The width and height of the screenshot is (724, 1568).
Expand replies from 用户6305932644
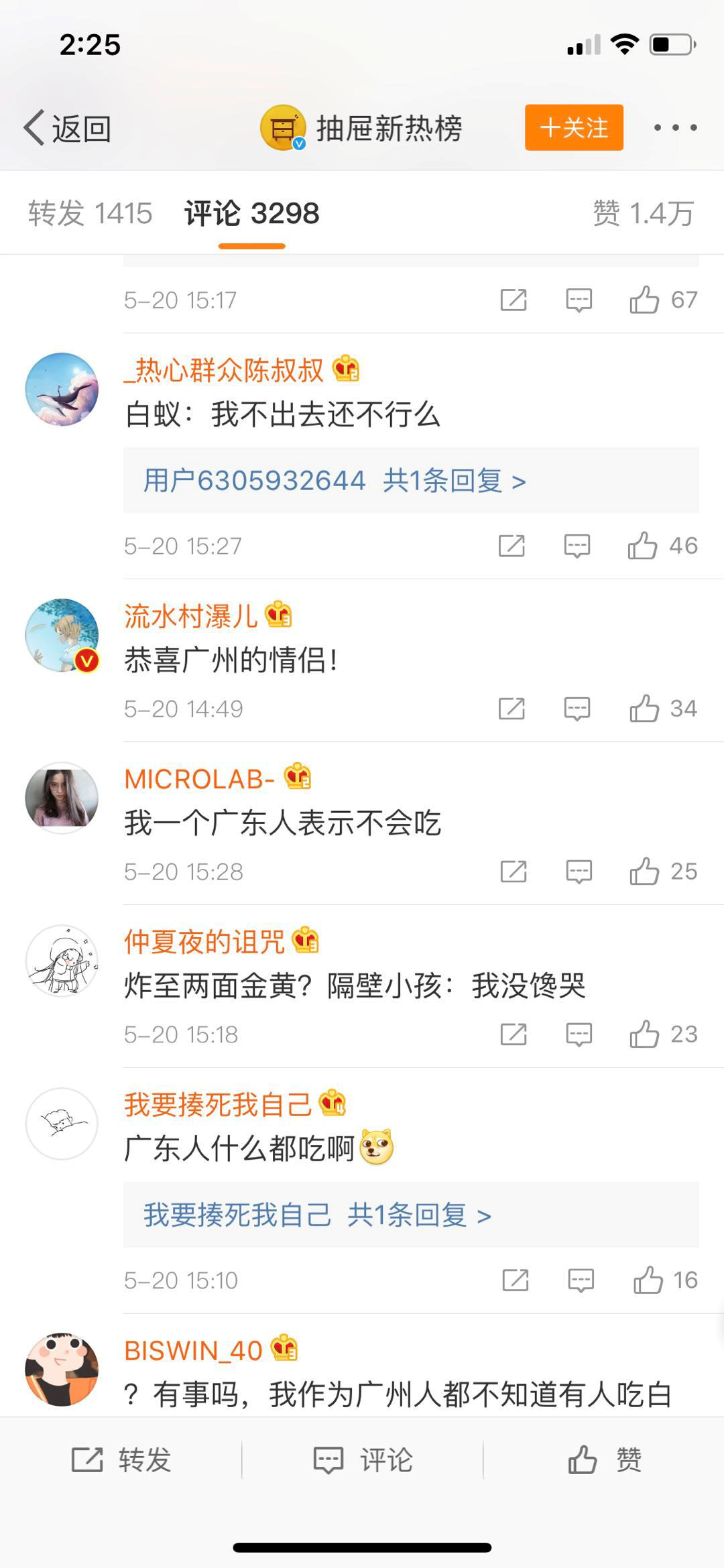[x=335, y=481]
